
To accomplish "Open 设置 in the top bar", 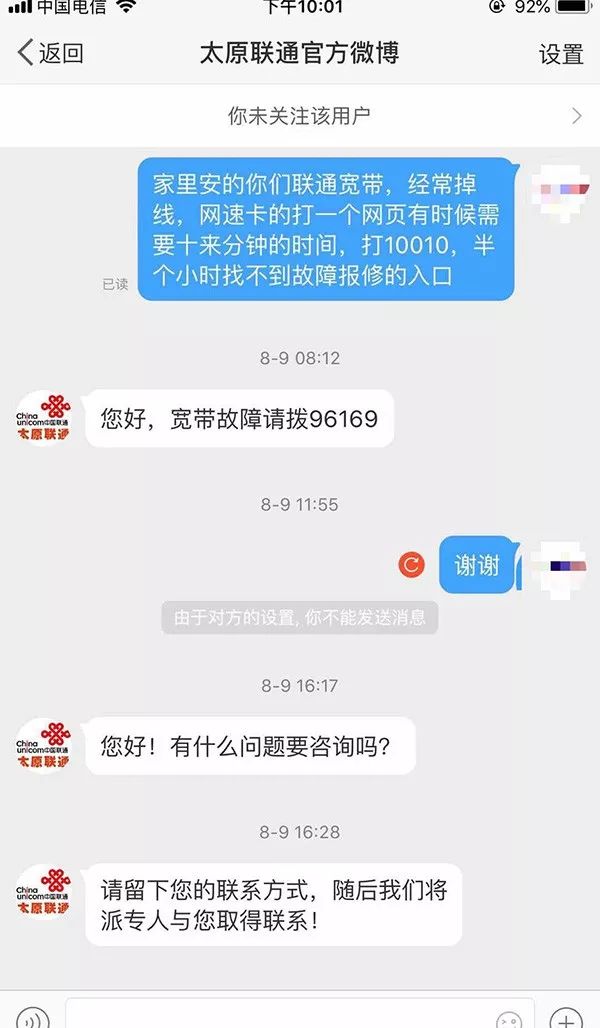I will pyautogui.click(x=561, y=54).
